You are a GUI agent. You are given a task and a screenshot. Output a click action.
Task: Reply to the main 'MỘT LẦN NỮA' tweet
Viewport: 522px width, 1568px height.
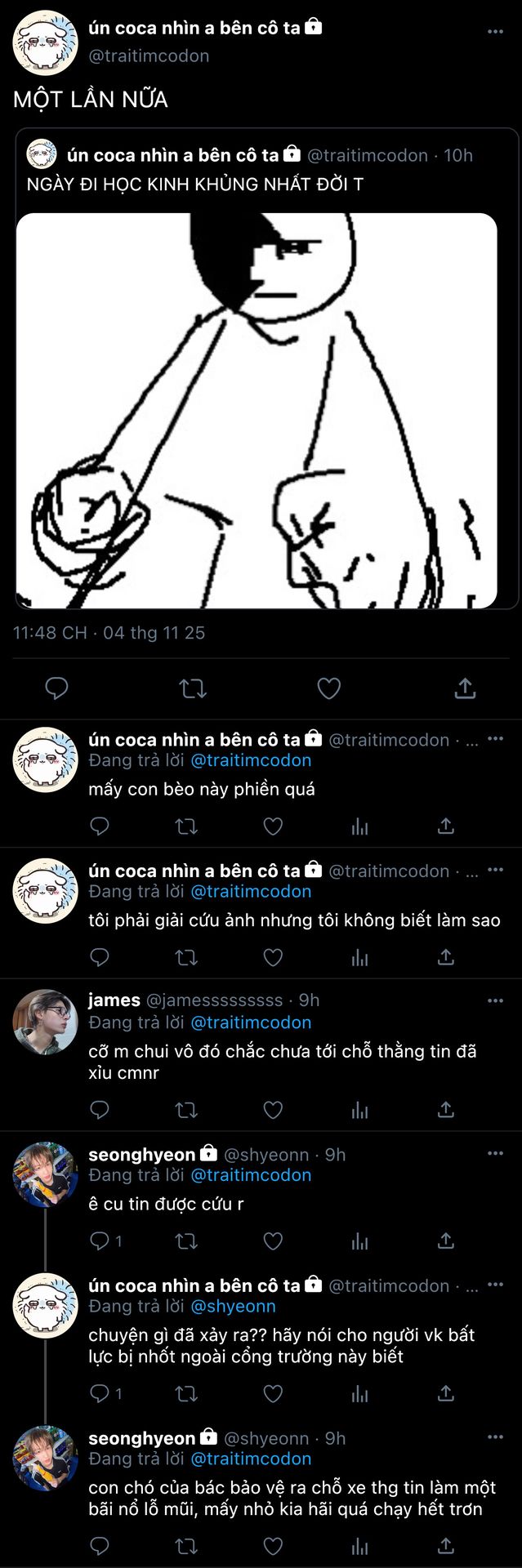click(56, 688)
